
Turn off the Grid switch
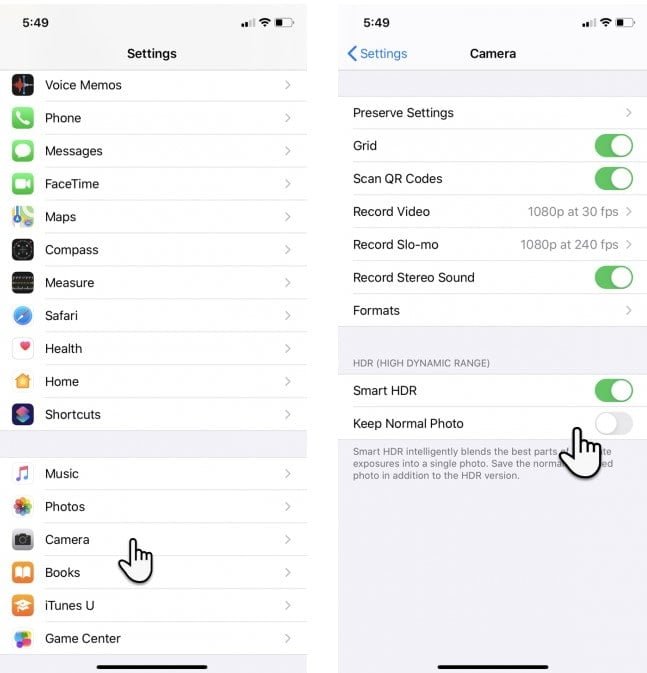614,146
